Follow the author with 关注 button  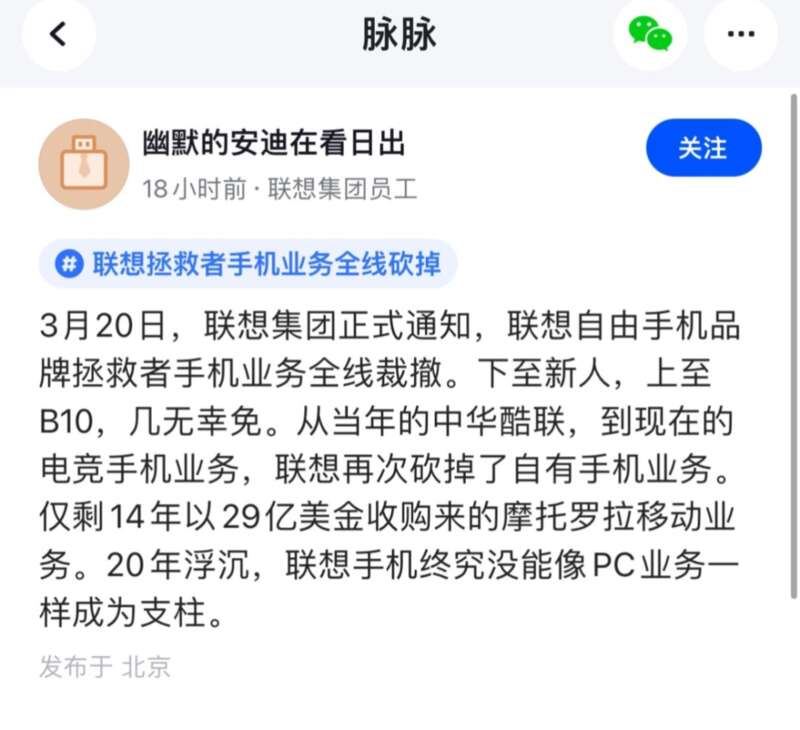point(703,148)
